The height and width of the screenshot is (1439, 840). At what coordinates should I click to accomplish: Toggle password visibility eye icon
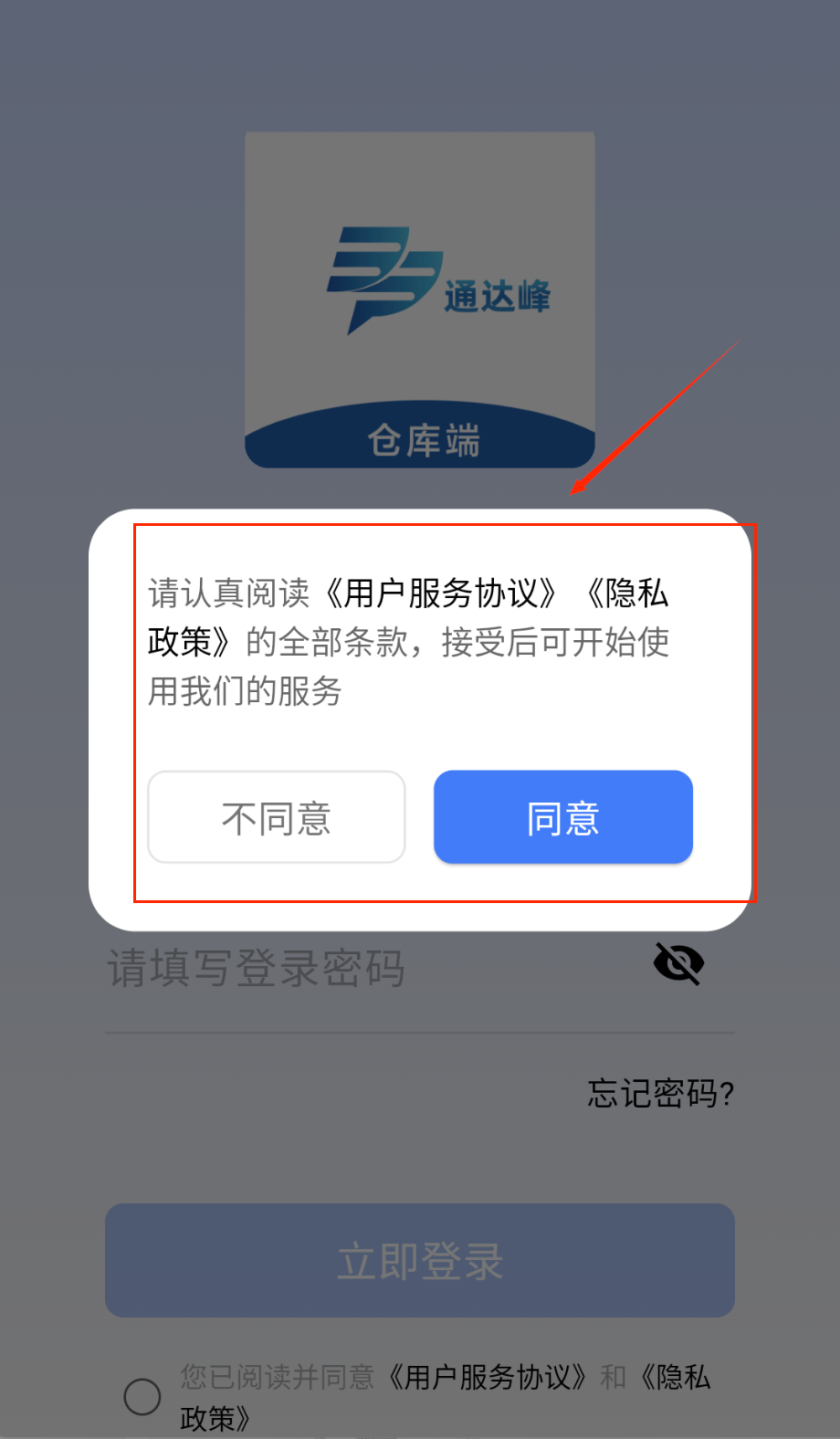(x=678, y=963)
